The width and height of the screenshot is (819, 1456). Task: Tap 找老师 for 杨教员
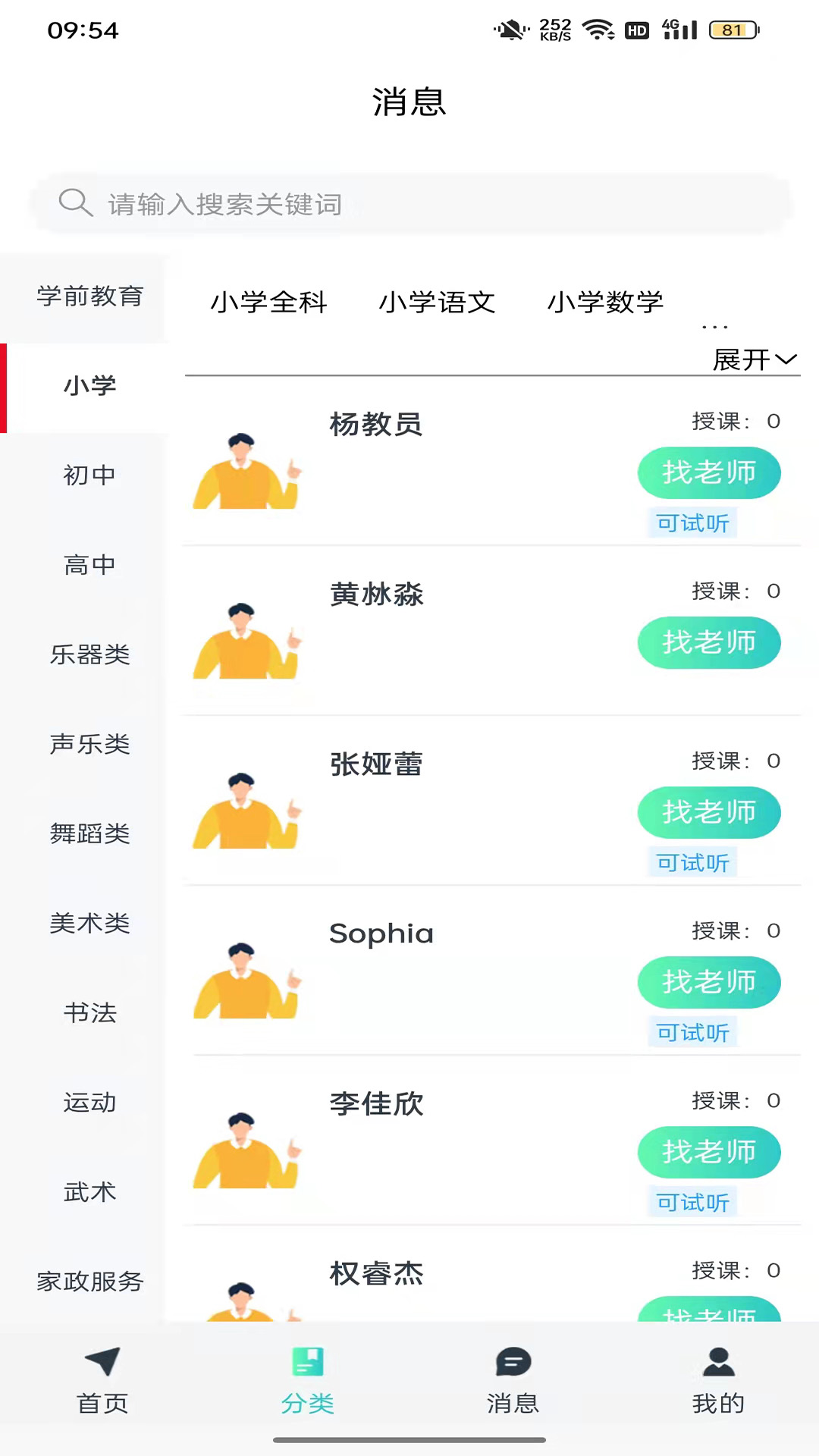tap(708, 472)
